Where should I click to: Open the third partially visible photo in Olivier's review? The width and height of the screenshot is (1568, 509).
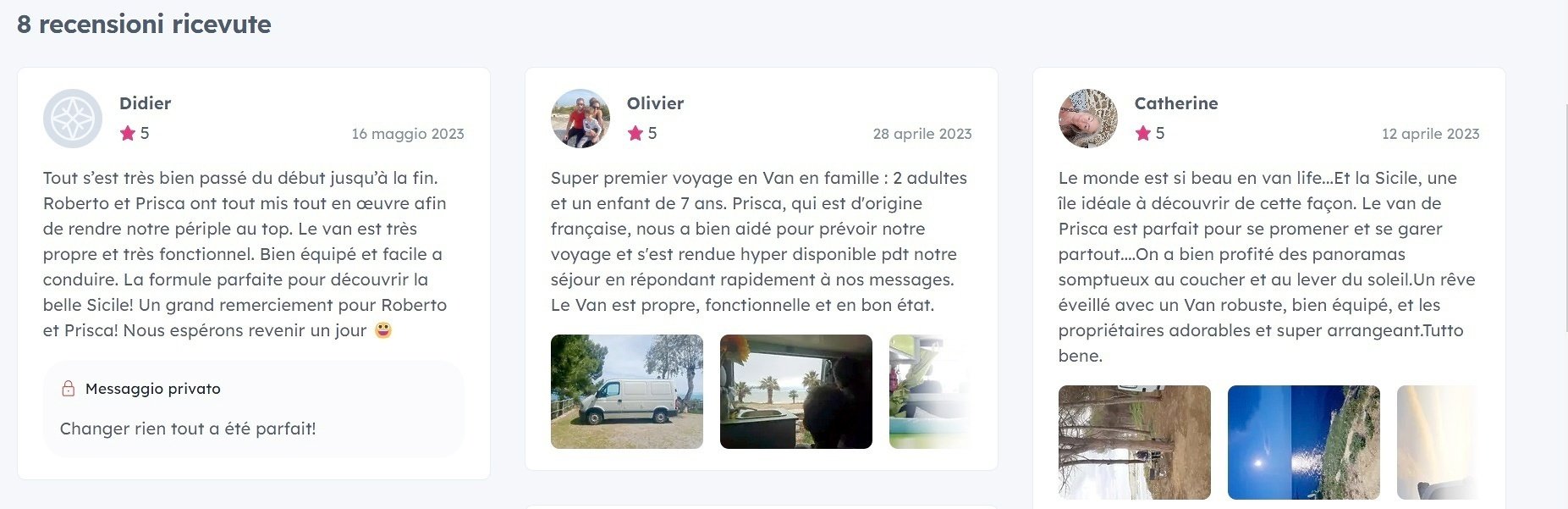coord(928,391)
